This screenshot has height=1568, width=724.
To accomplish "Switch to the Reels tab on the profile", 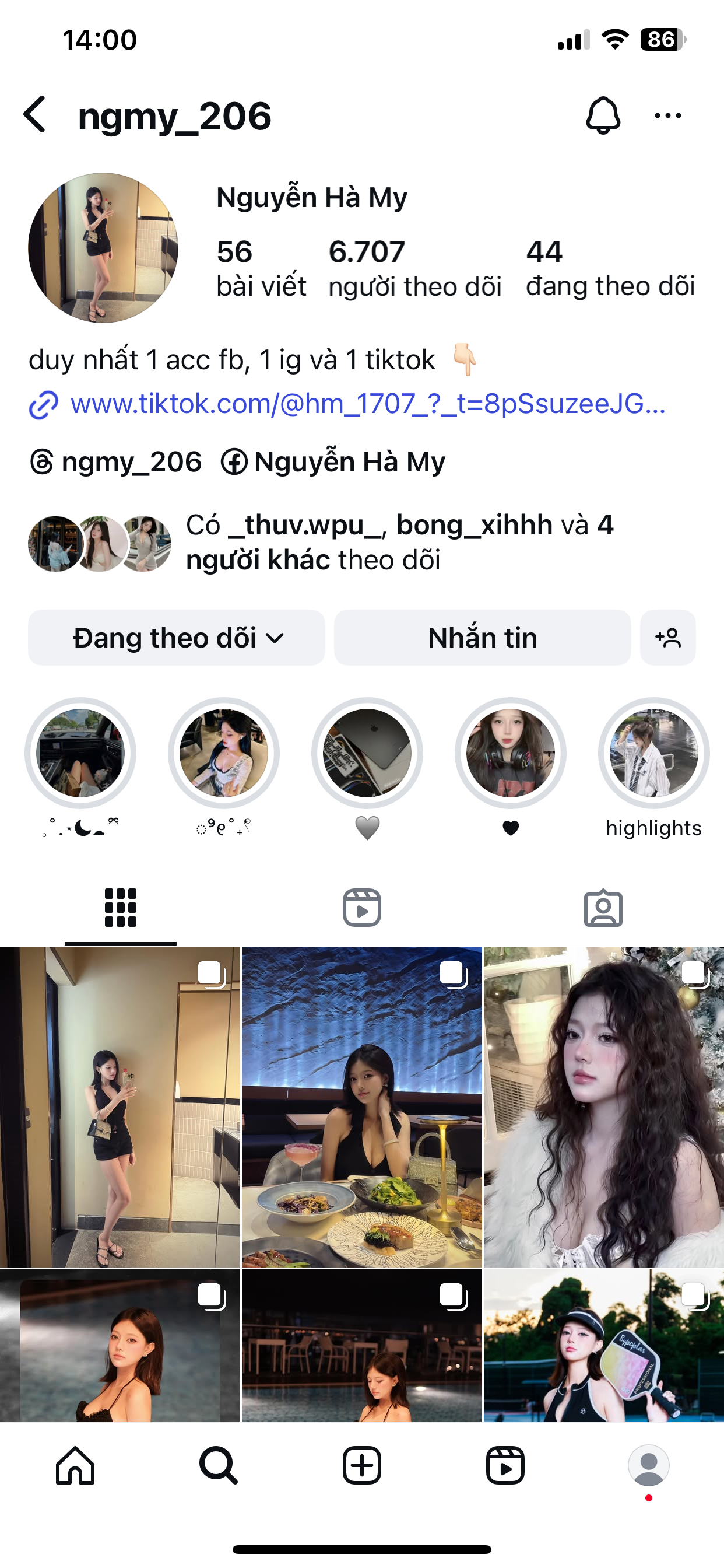I will point(362,908).
